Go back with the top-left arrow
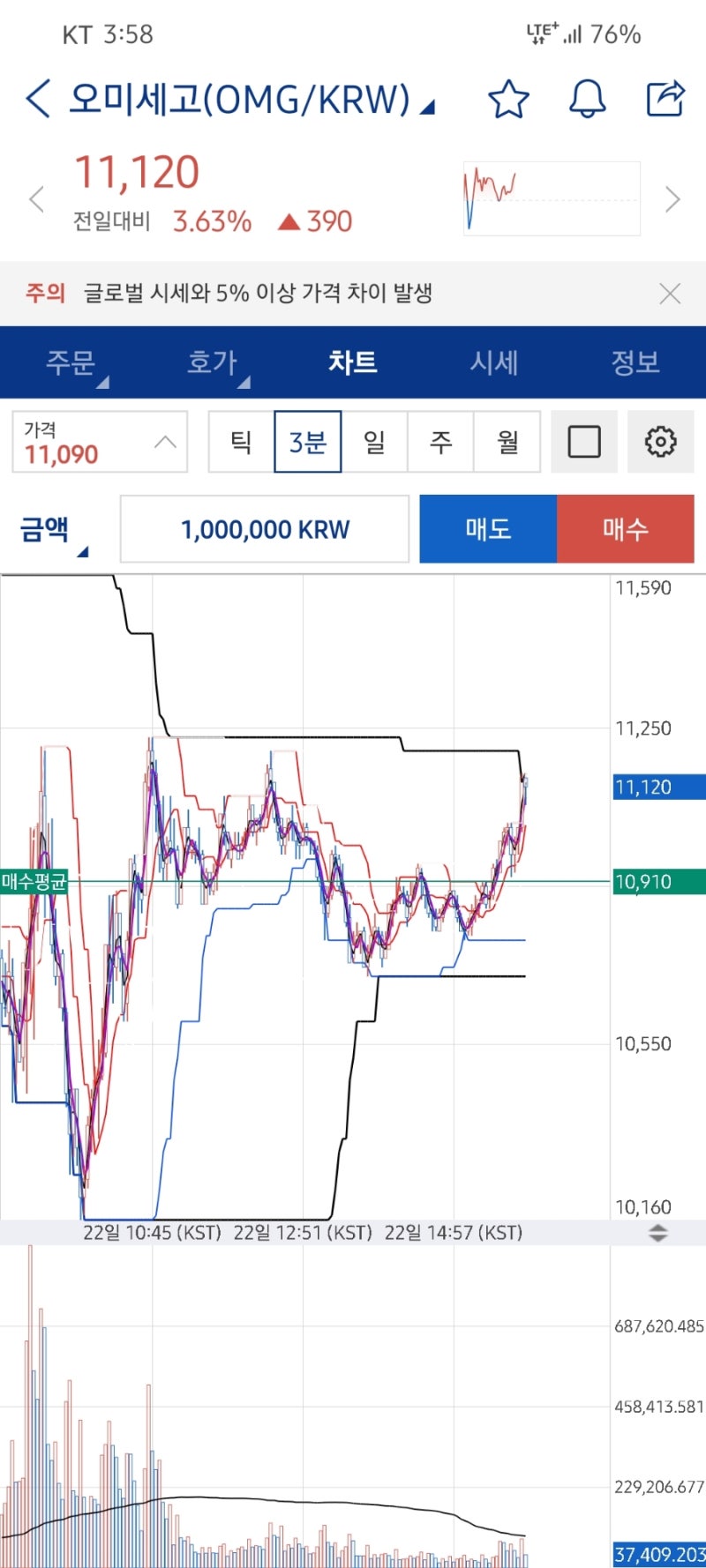The width and height of the screenshot is (706, 1568). point(38,99)
